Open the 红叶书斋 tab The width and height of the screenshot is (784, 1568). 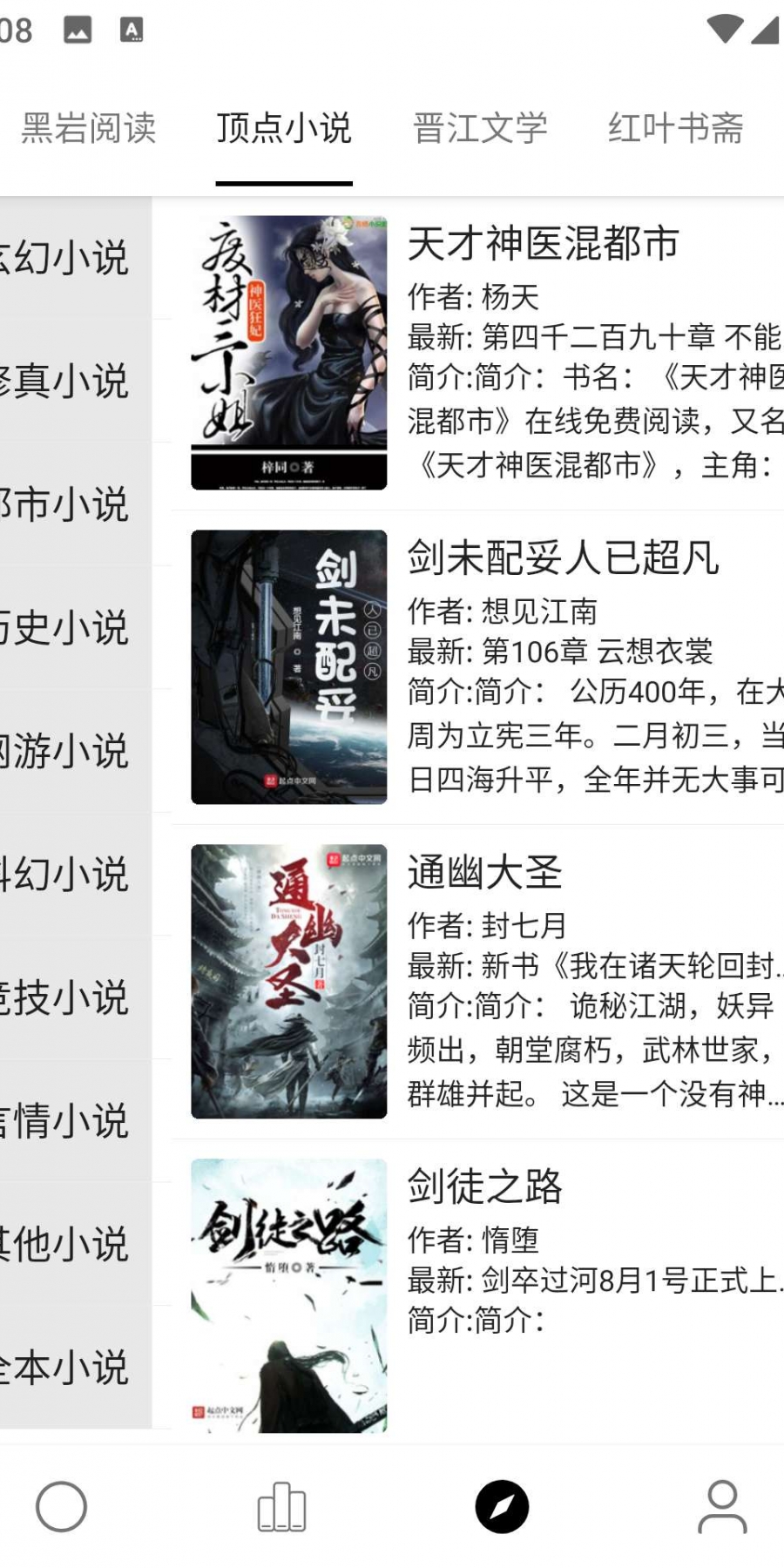pos(676,129)
